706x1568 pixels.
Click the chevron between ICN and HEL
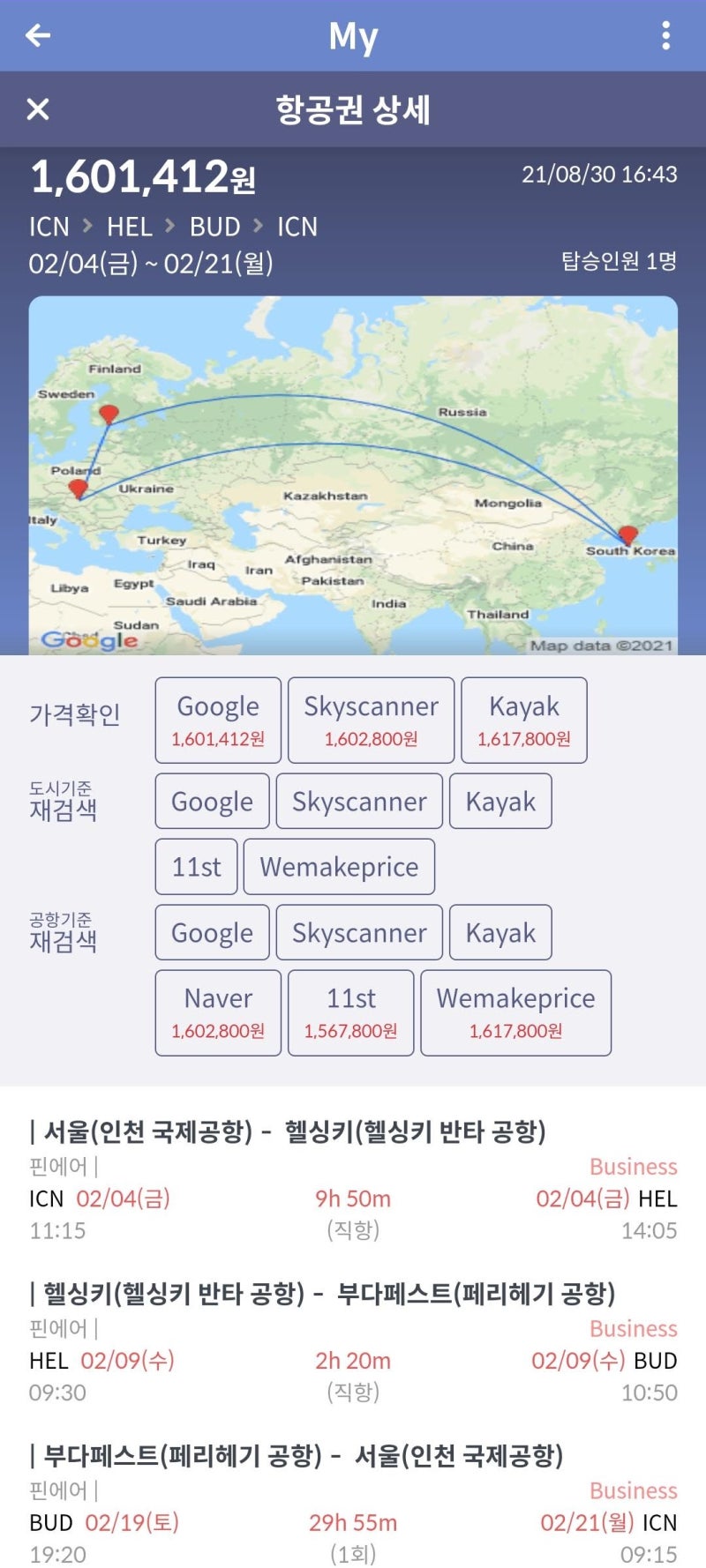tap(88, 227)
